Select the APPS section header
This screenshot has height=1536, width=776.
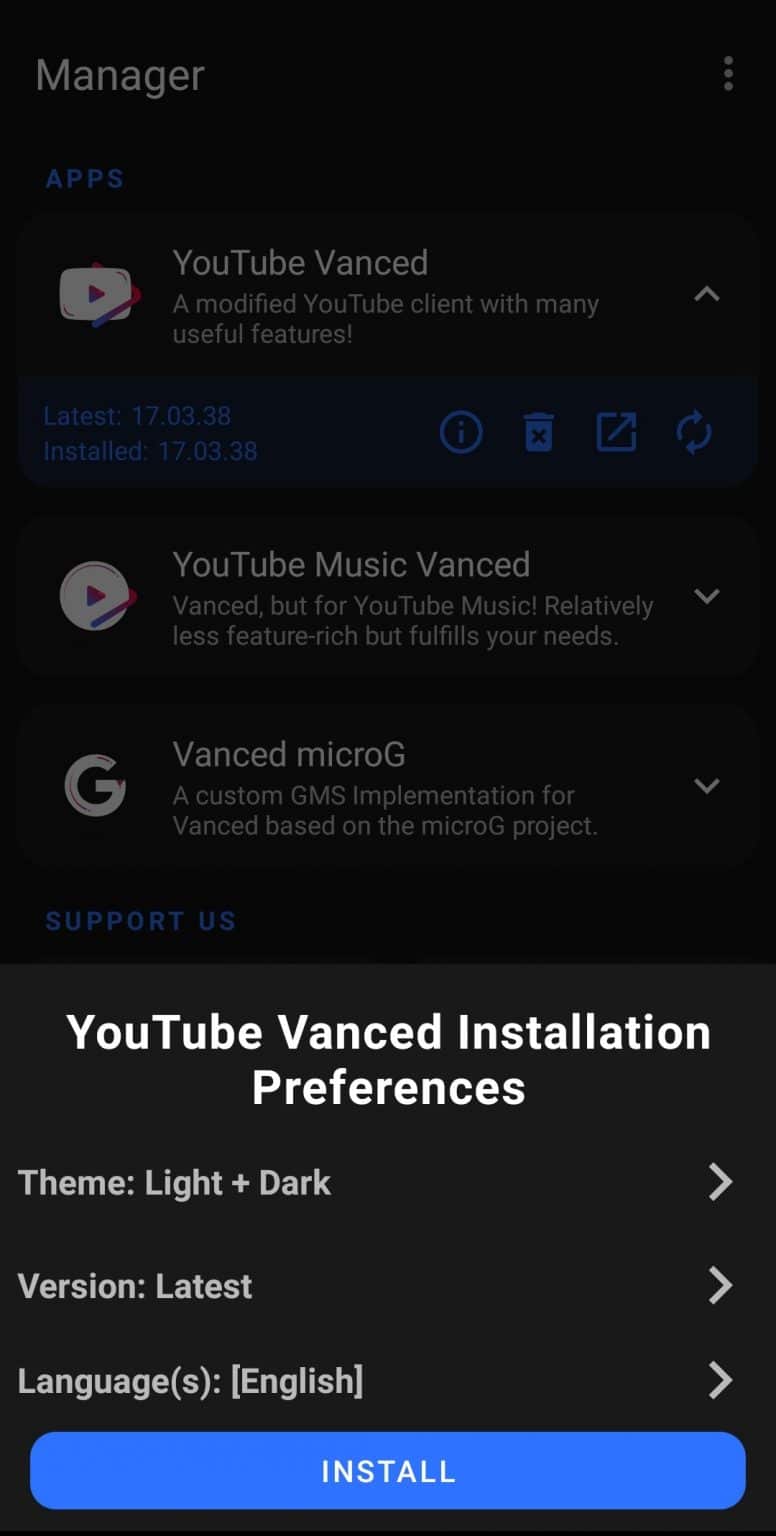point(84,178)
